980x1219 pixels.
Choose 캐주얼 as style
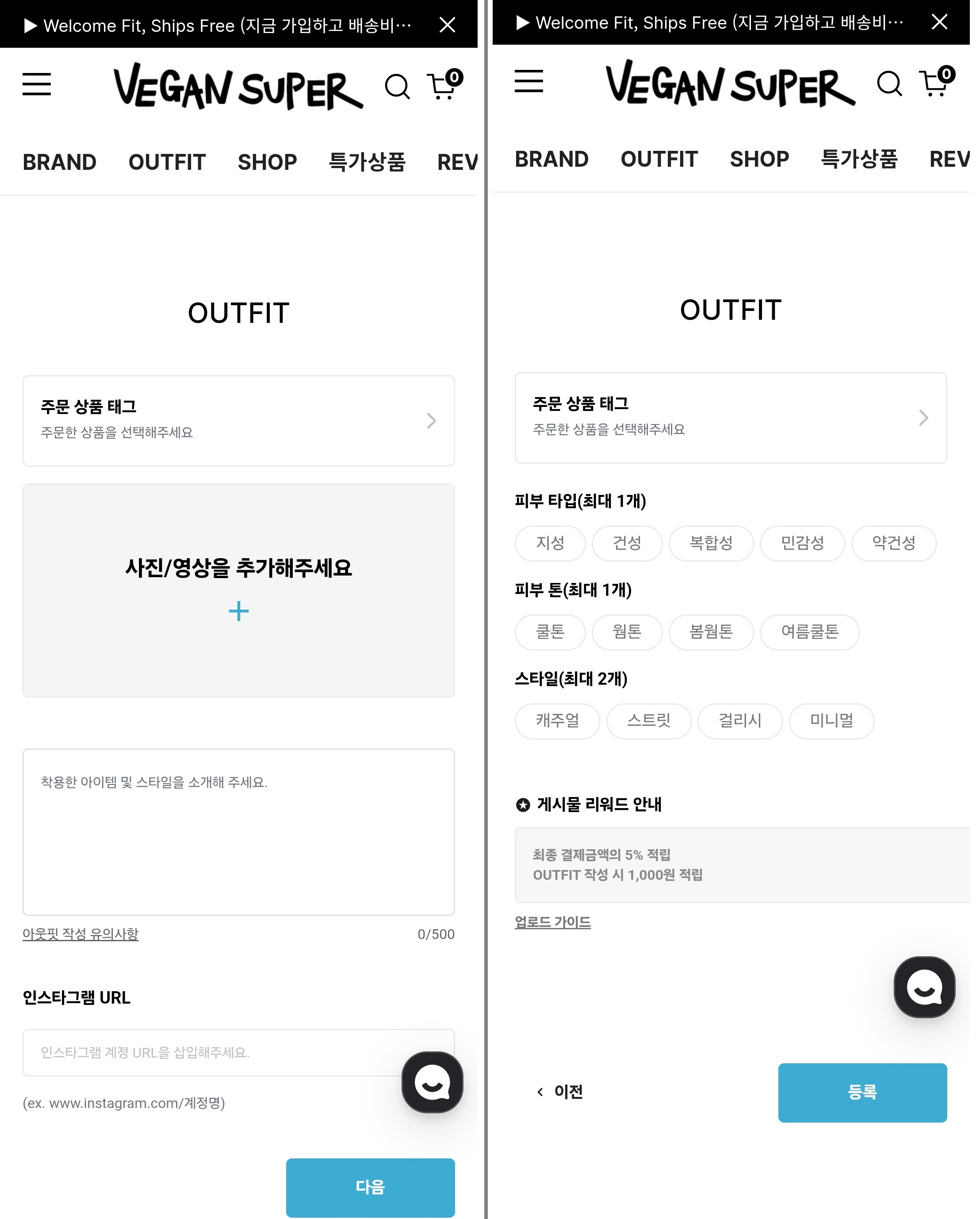pyautogui.click(x=557, y=721)
